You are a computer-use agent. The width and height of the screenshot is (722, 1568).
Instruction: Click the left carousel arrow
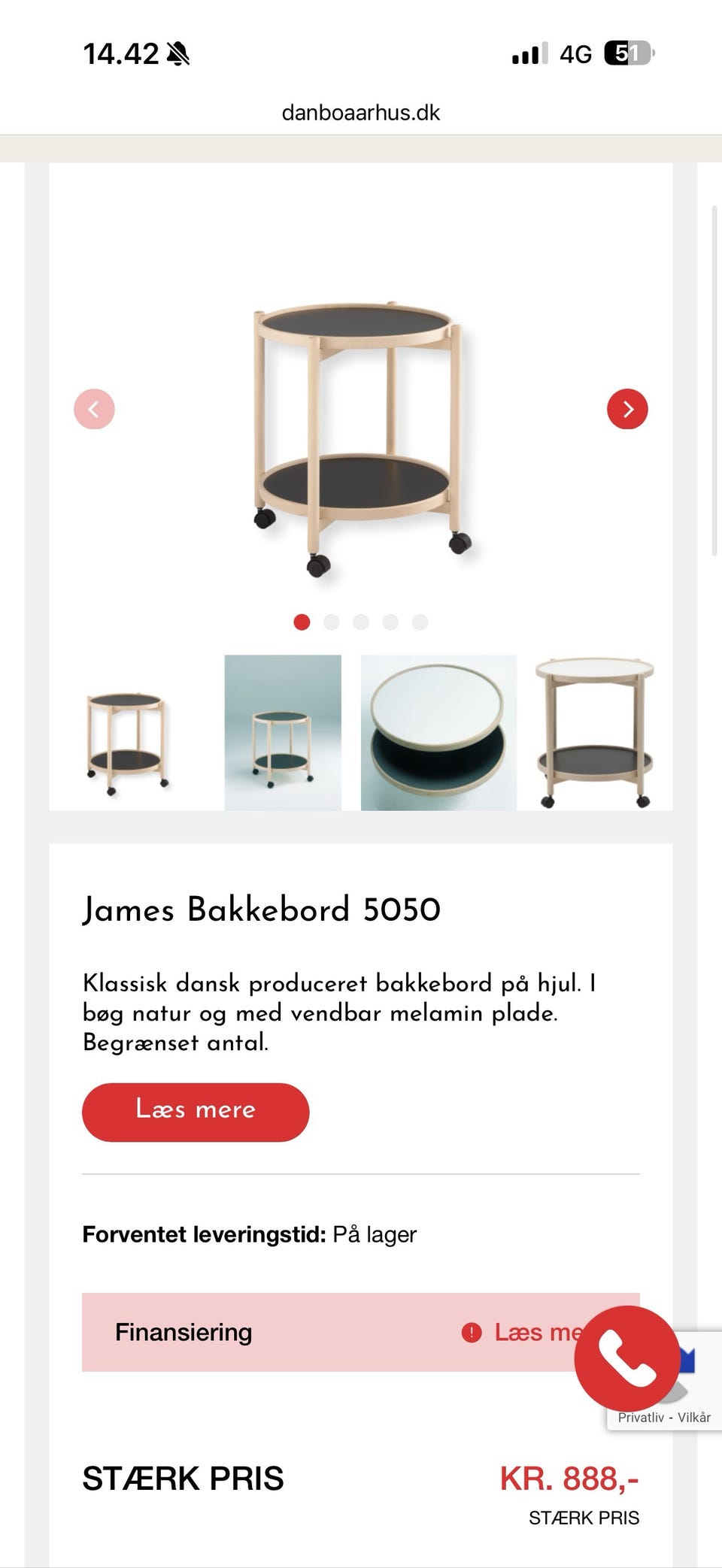[93, 408]
